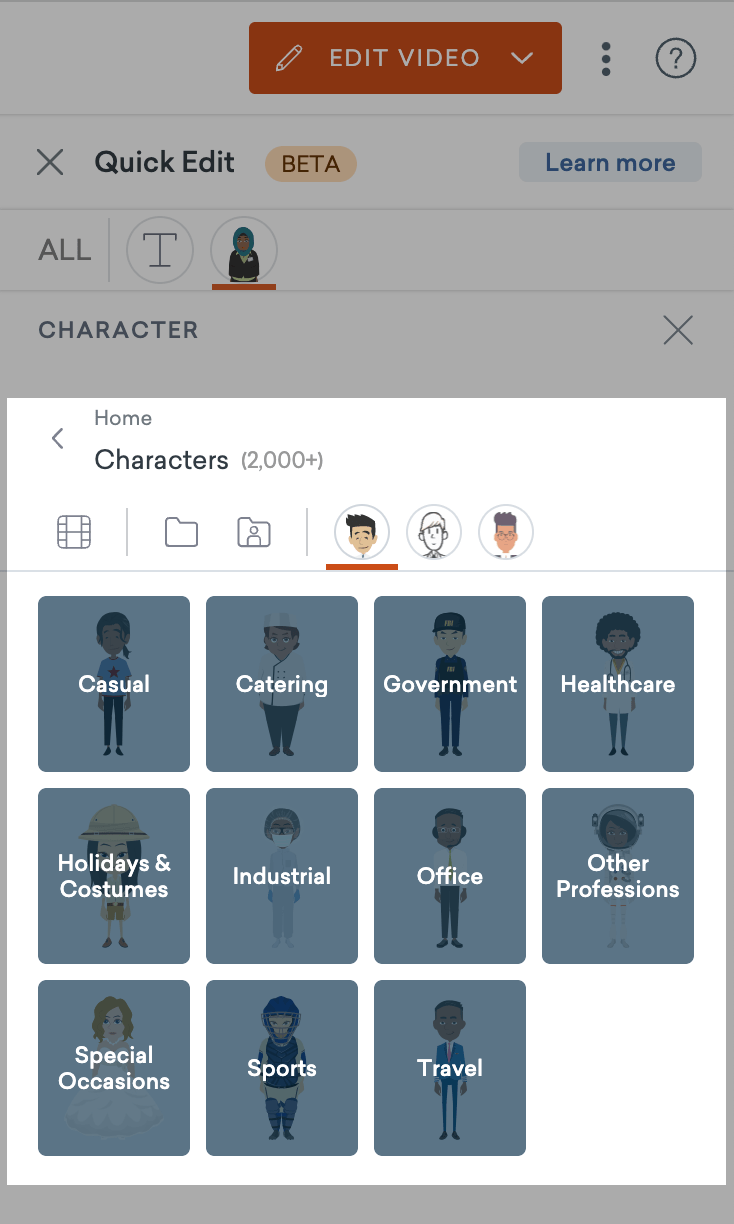Browse Healthcare characters

pos(618,684)
